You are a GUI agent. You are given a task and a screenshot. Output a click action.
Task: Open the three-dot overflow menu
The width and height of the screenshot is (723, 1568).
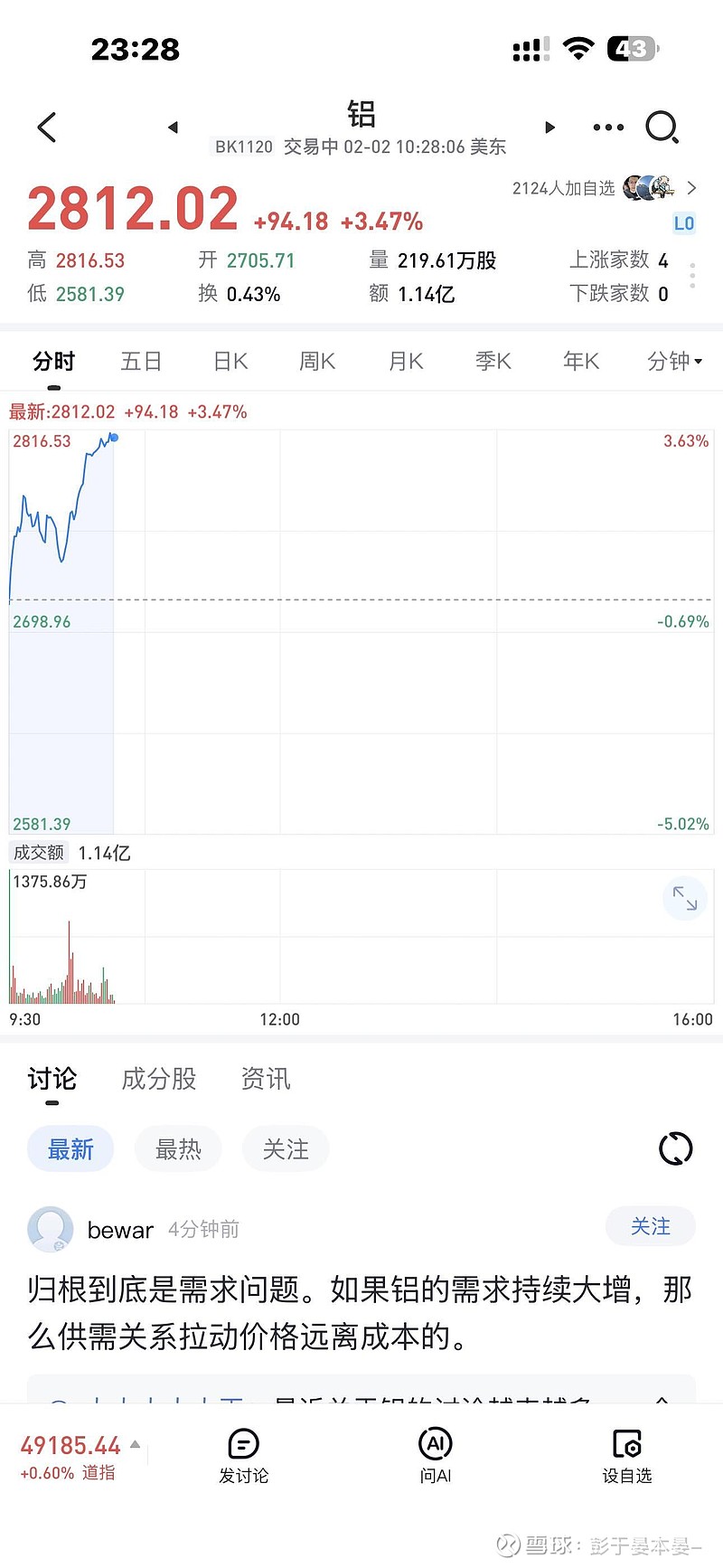[x=608, y=128]
